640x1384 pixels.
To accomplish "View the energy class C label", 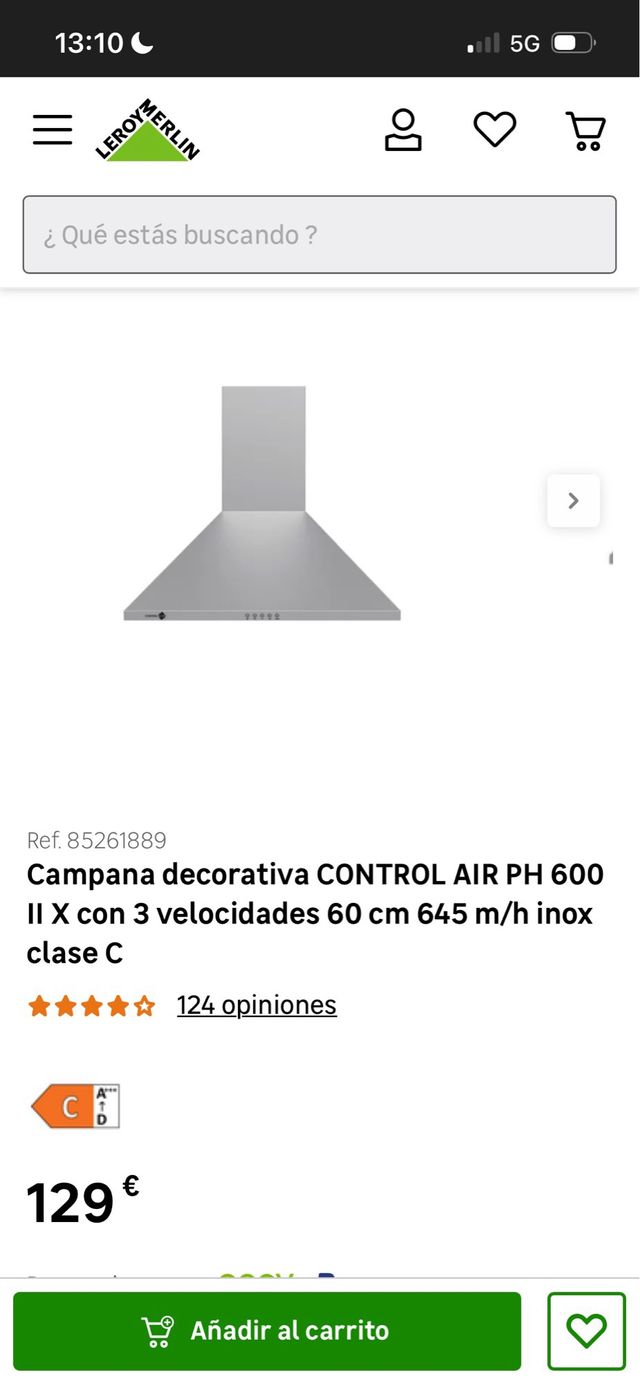I will 76,1106.
